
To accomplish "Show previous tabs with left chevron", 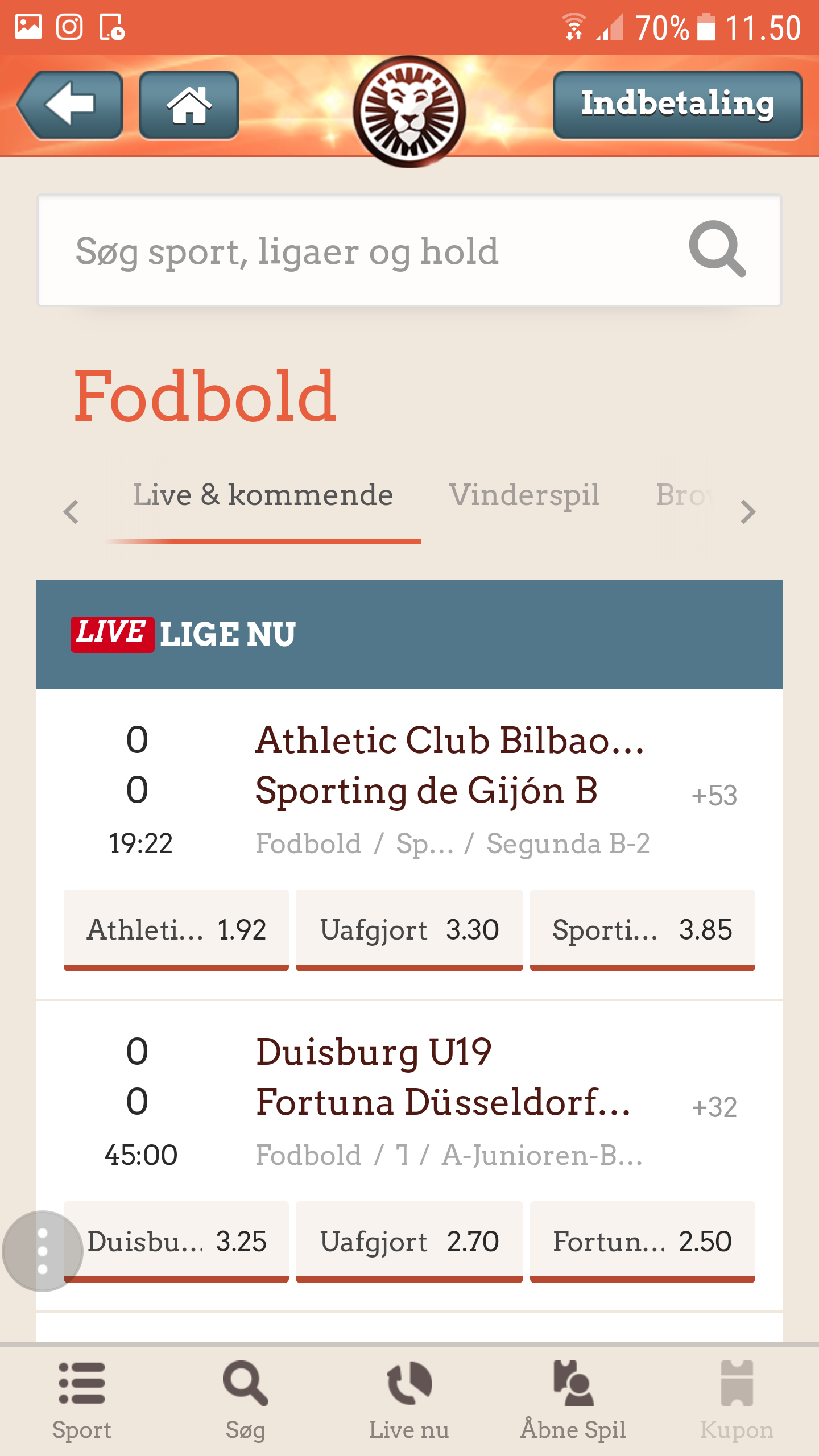I will tap(71, 511).
